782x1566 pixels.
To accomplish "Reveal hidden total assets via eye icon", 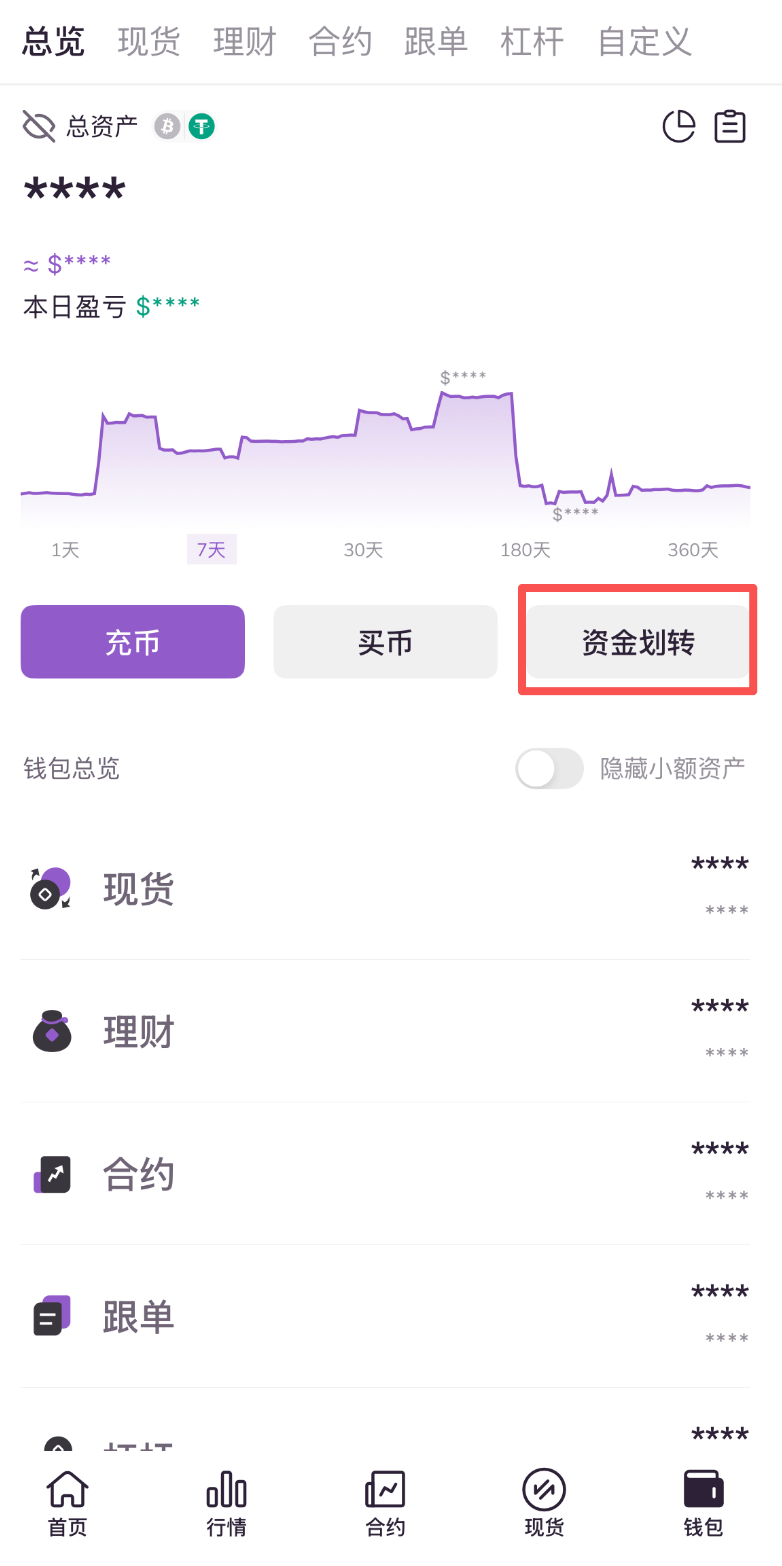I will pyautogui.click(x=39, y=127).
